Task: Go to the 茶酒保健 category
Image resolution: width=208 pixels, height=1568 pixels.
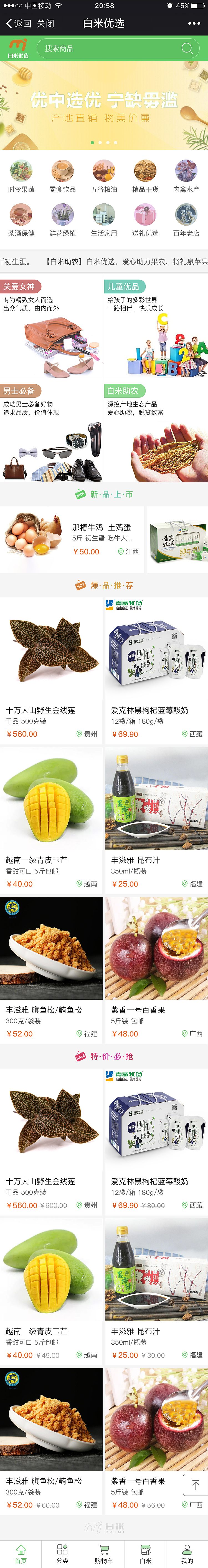Action: tap(21, 220)
